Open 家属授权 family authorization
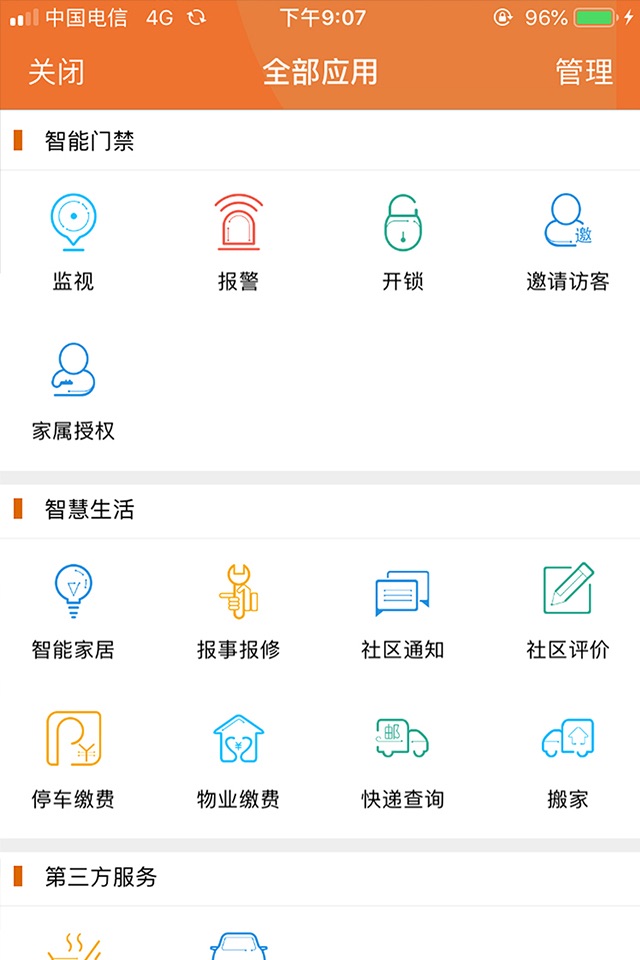The image size is (640, 960). coord(73,392)
